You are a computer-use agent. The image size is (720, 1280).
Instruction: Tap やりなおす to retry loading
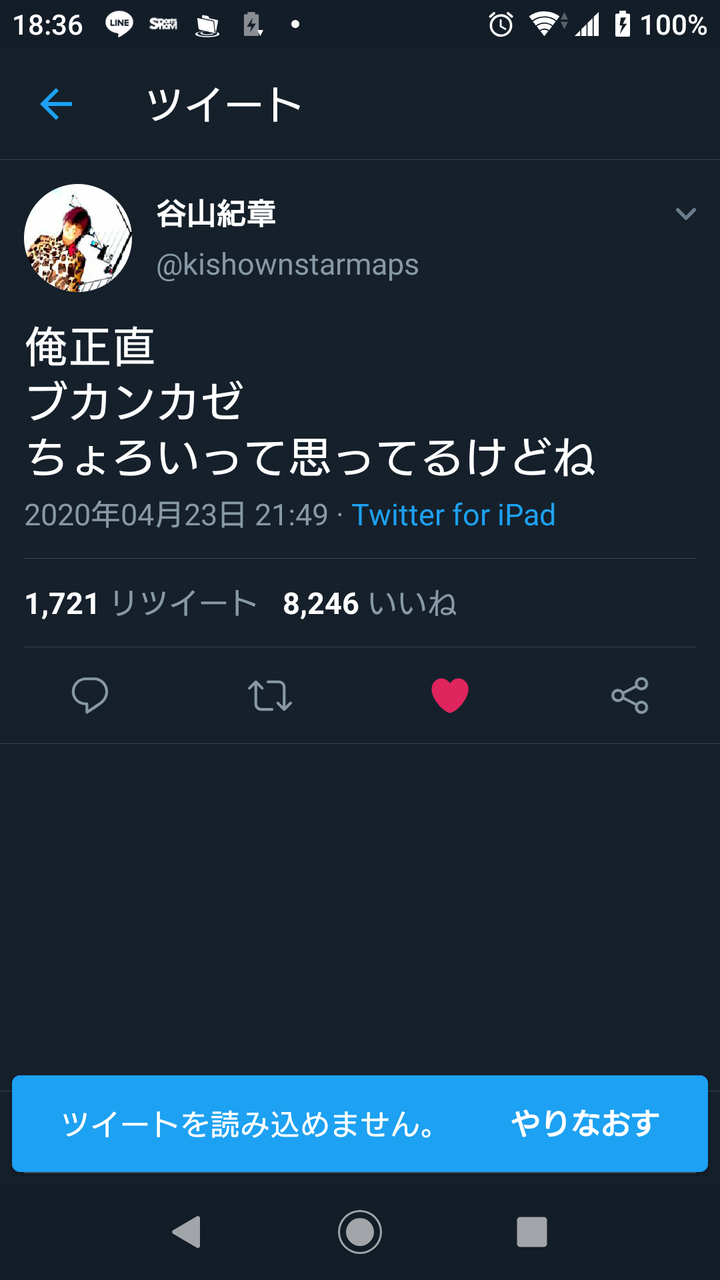click(582, 1123)
